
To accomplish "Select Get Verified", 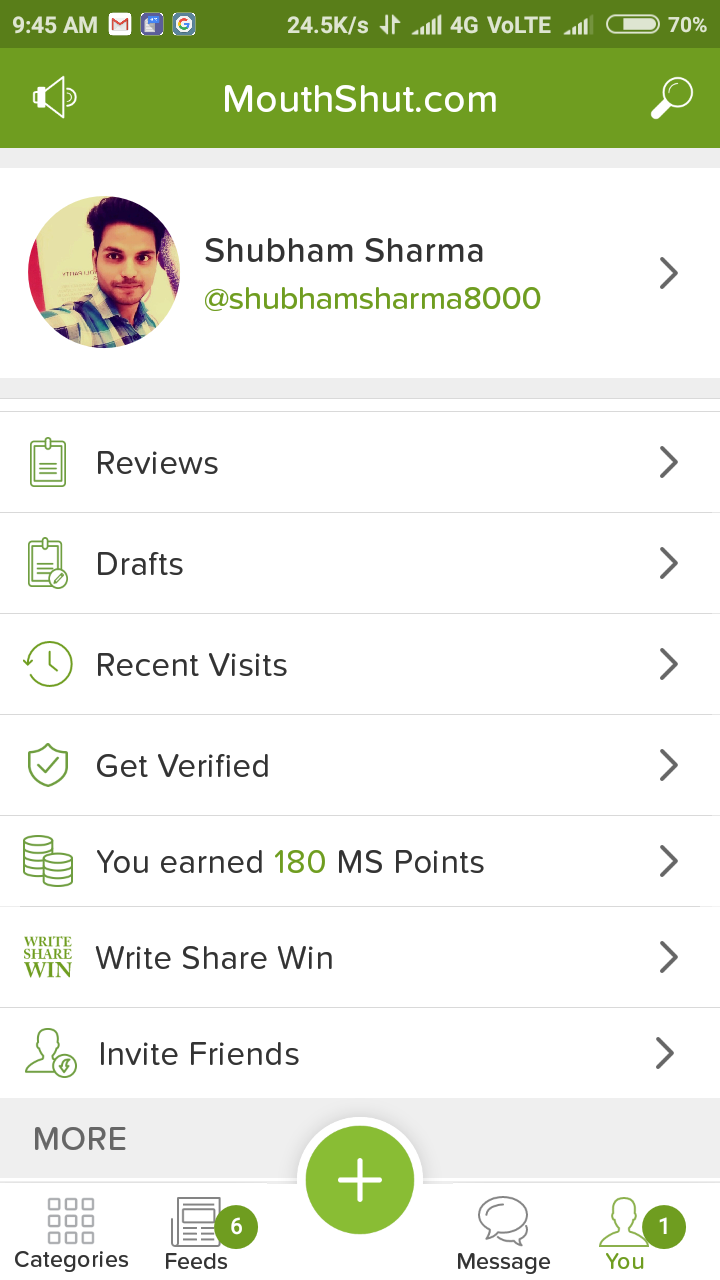I will point(360,766).
